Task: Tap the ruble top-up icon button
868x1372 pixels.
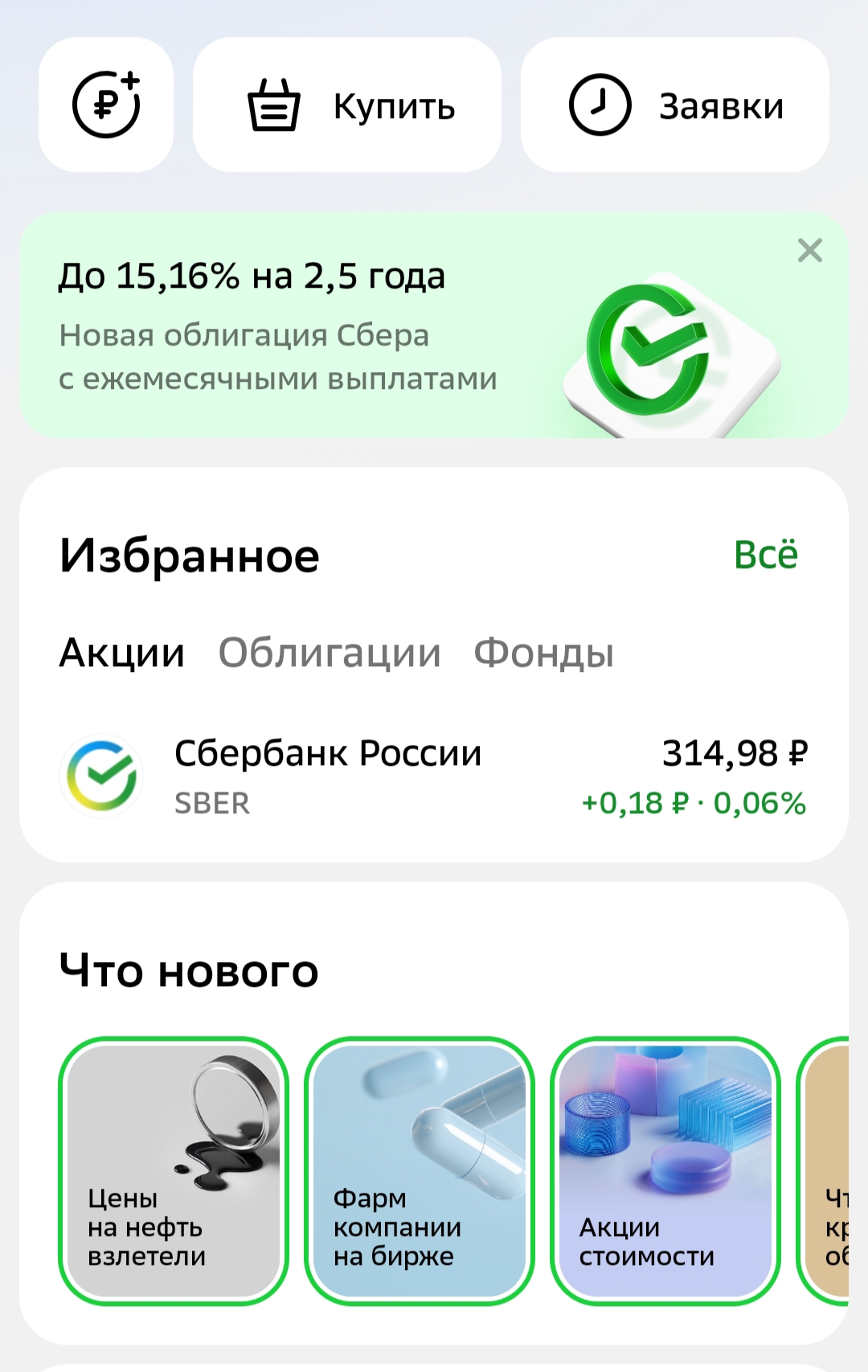Action: click(106, 105)
